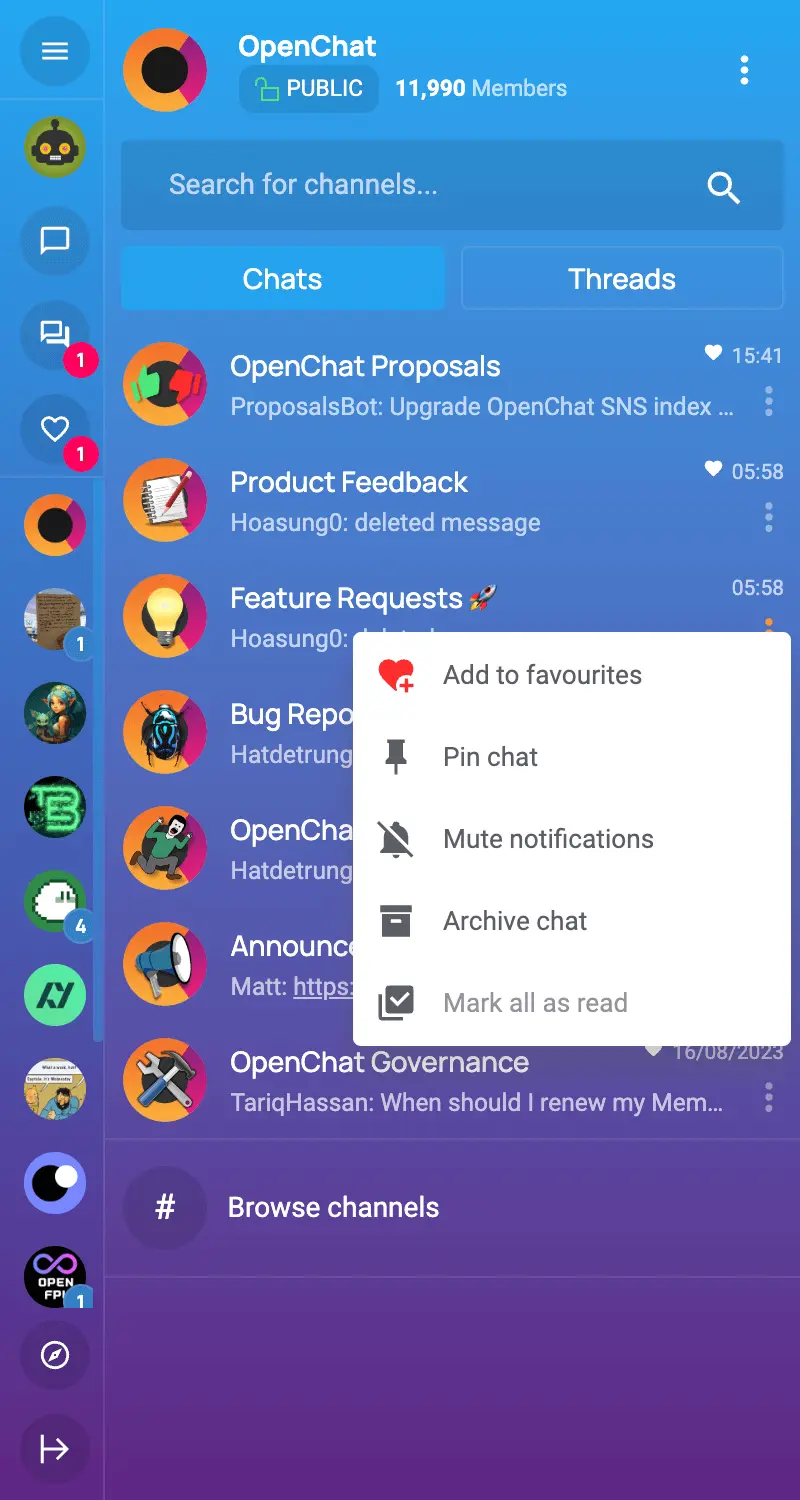The image size is (800, 1500).
Task: Browse channels in this community
Action: (x=333, y=1207)
